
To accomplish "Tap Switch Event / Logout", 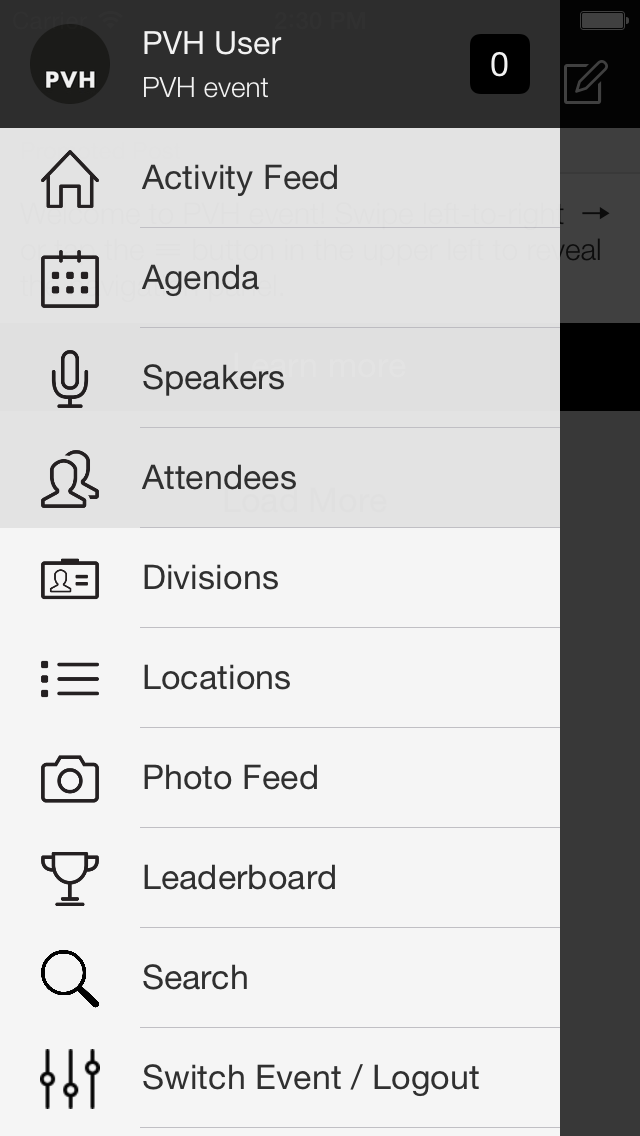I will pyautogui.click(x=280, y=1077).
